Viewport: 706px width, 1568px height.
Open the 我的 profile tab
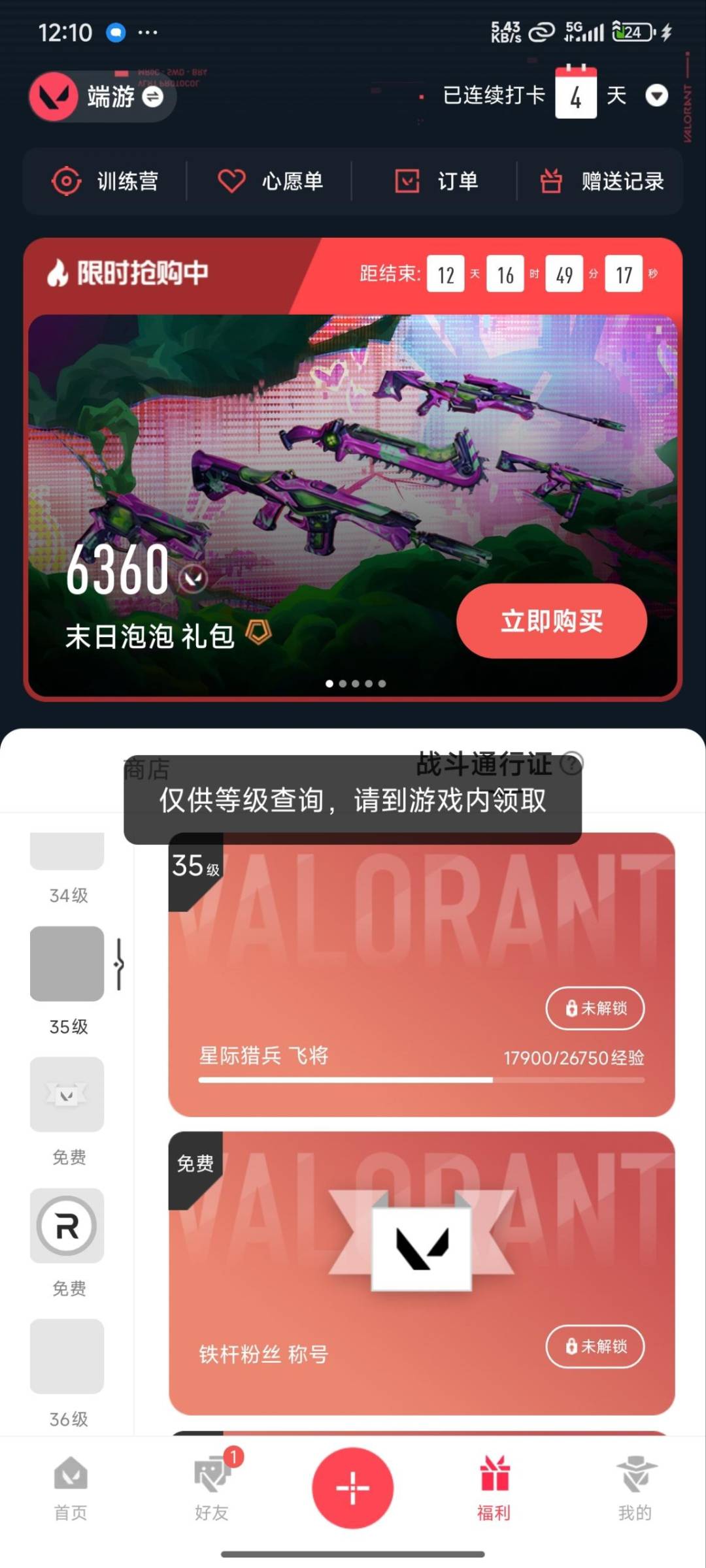pos(635,1488)
